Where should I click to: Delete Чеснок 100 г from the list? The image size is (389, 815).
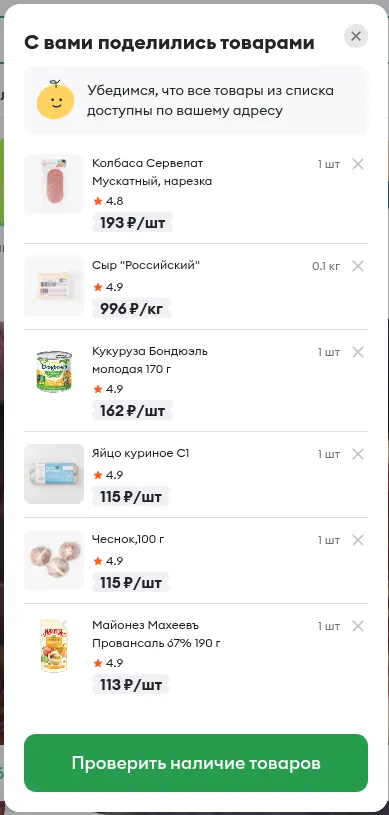(358, 540)
